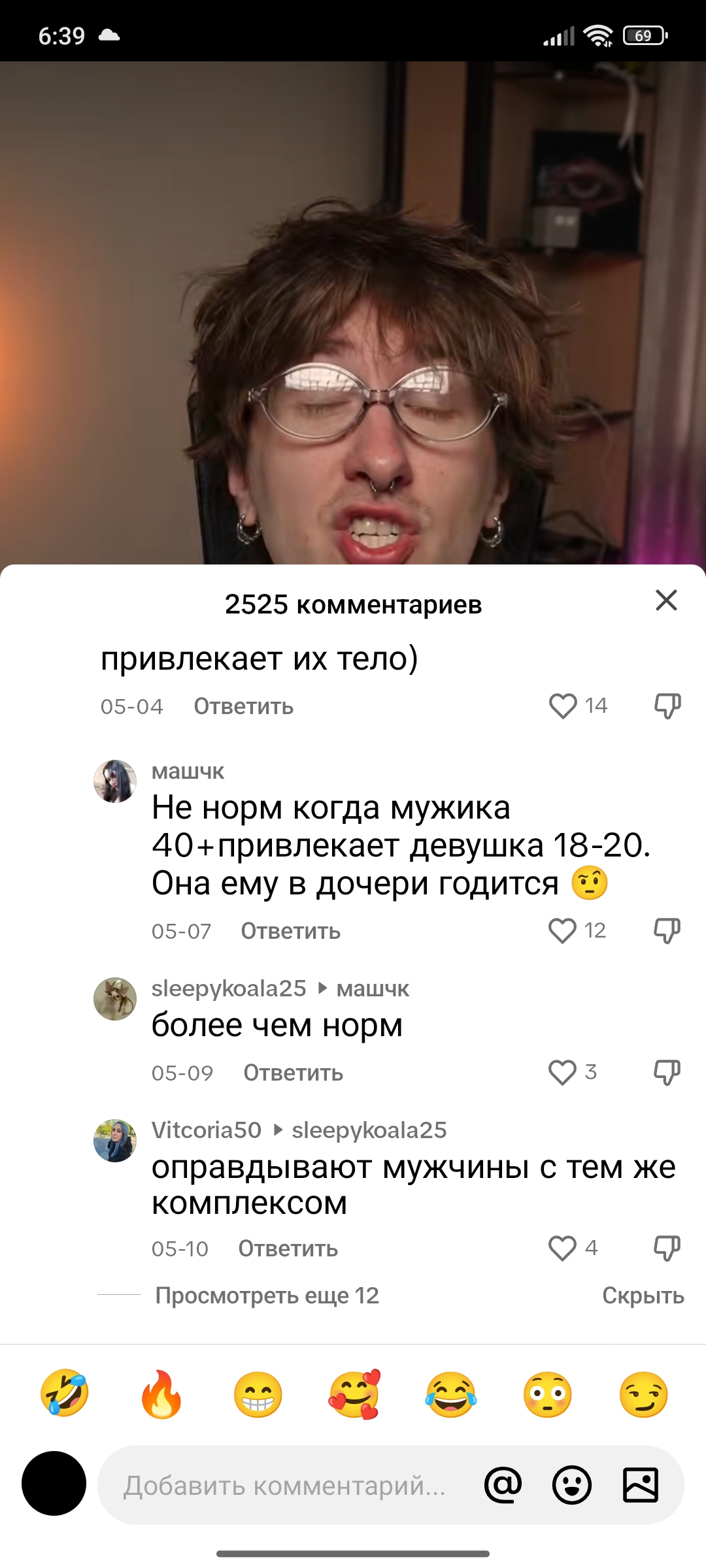This screenshot has width=706, height=1568.
Task: Reply to sleepykoala25's comment
Action: coord(293,1073)
